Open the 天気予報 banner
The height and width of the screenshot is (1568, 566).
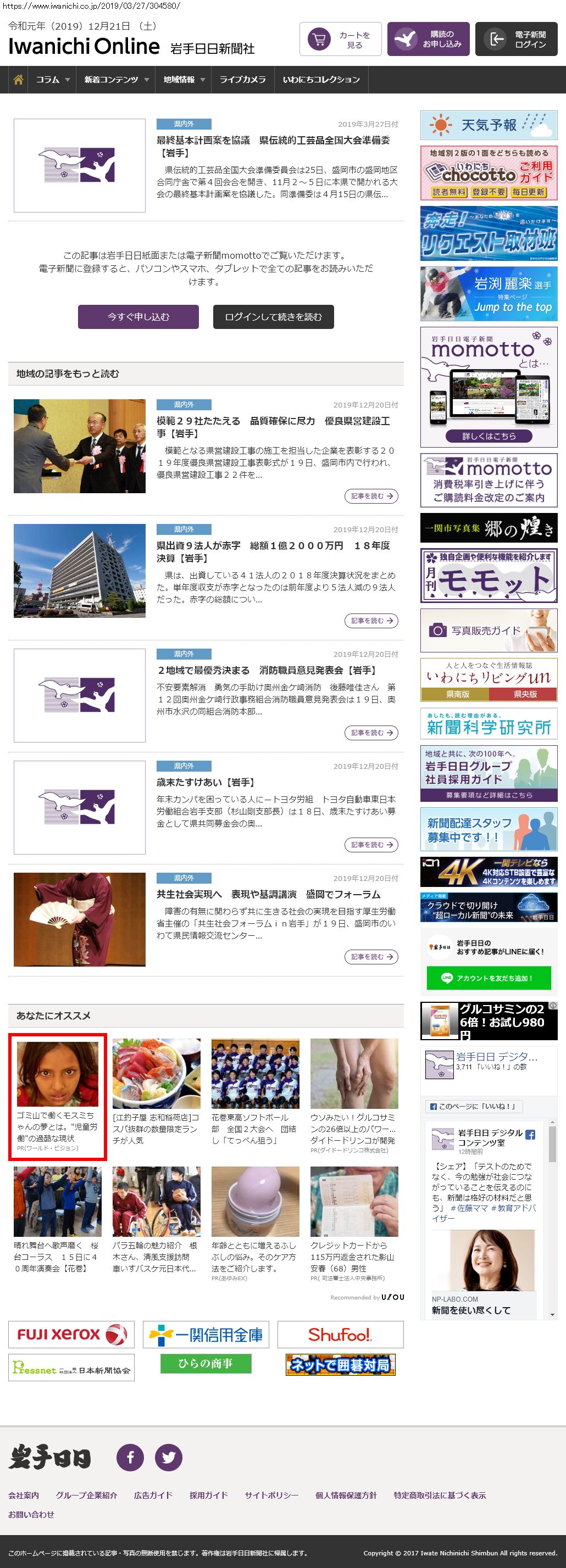tap(489, 125)
